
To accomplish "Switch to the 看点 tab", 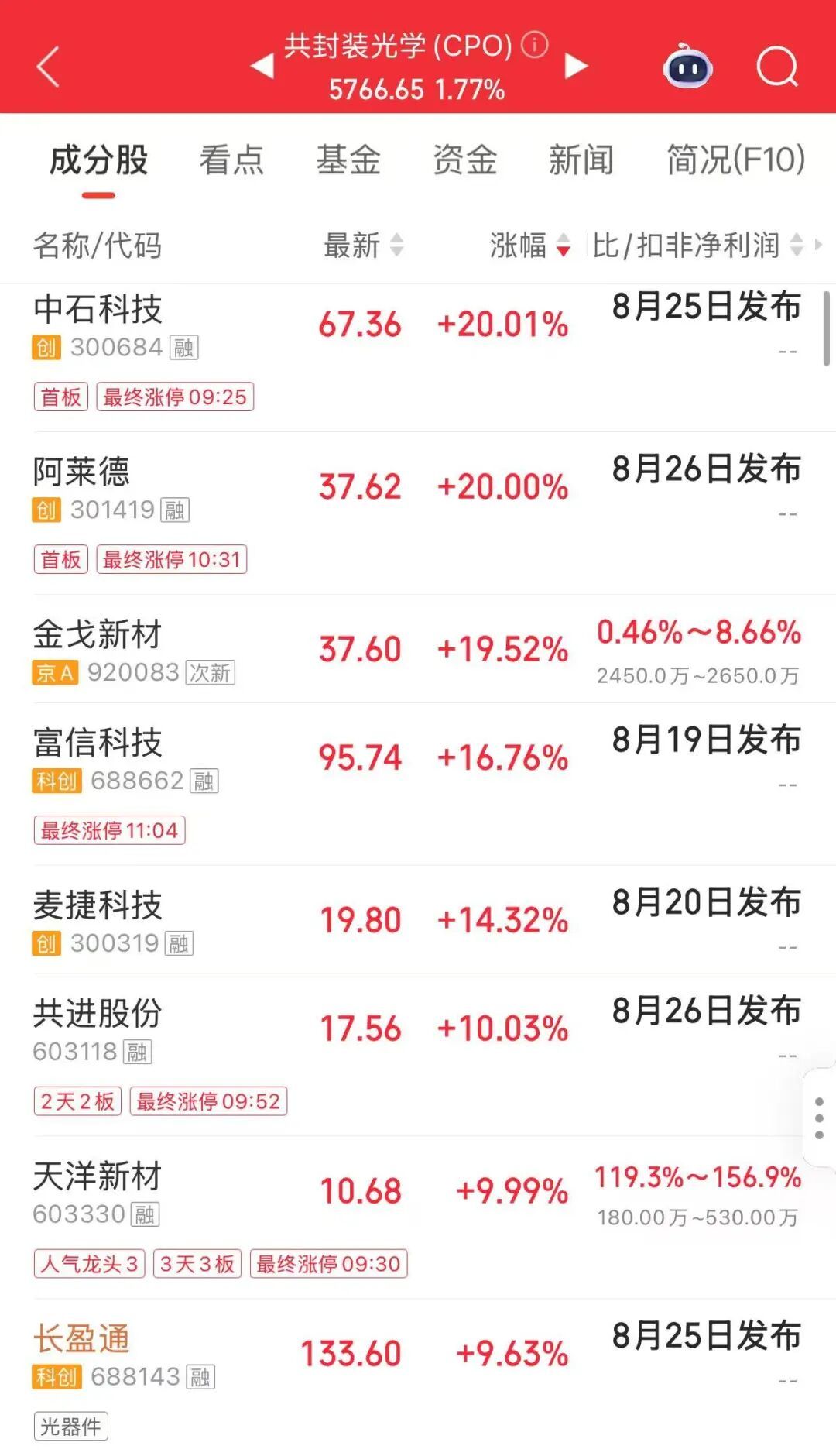I will [231, 160].
